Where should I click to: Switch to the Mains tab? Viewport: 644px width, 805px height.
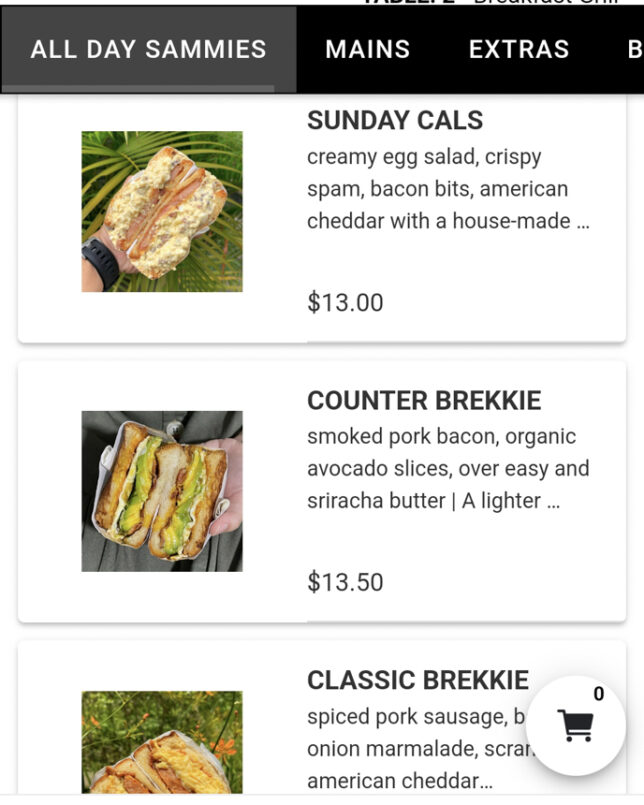[367, 49]
